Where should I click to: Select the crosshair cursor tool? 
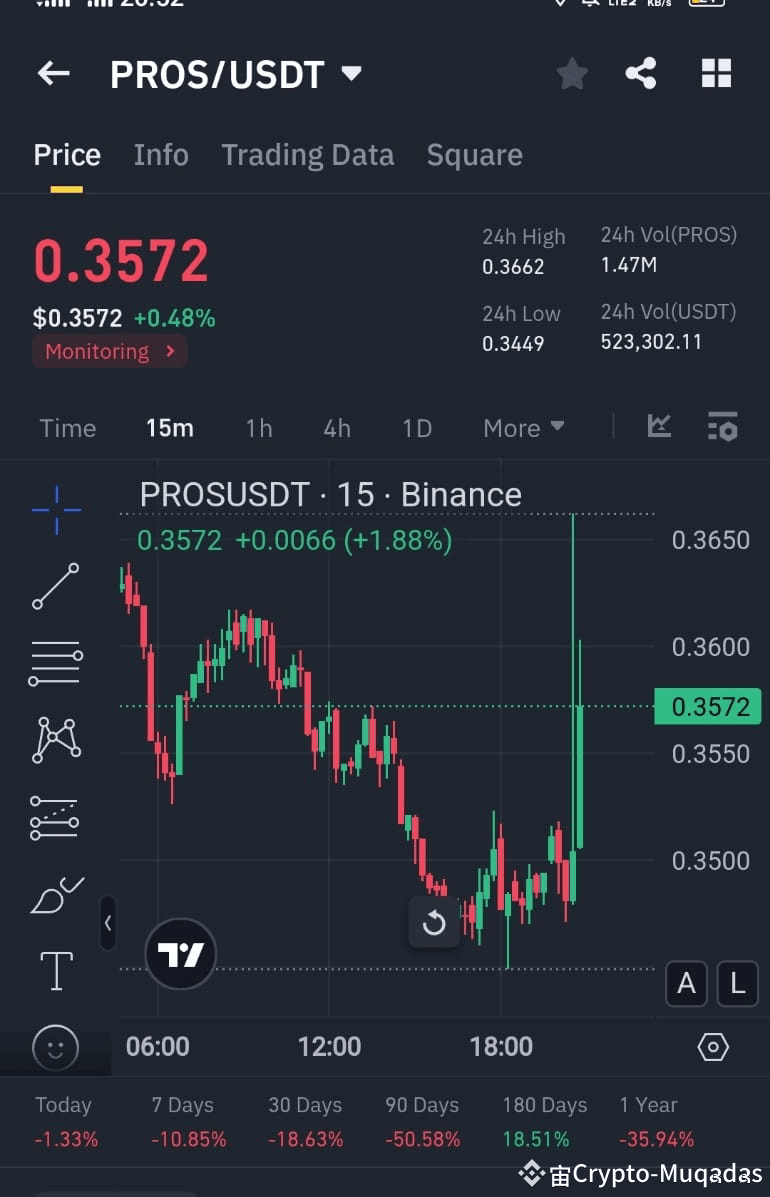(55, 508)
